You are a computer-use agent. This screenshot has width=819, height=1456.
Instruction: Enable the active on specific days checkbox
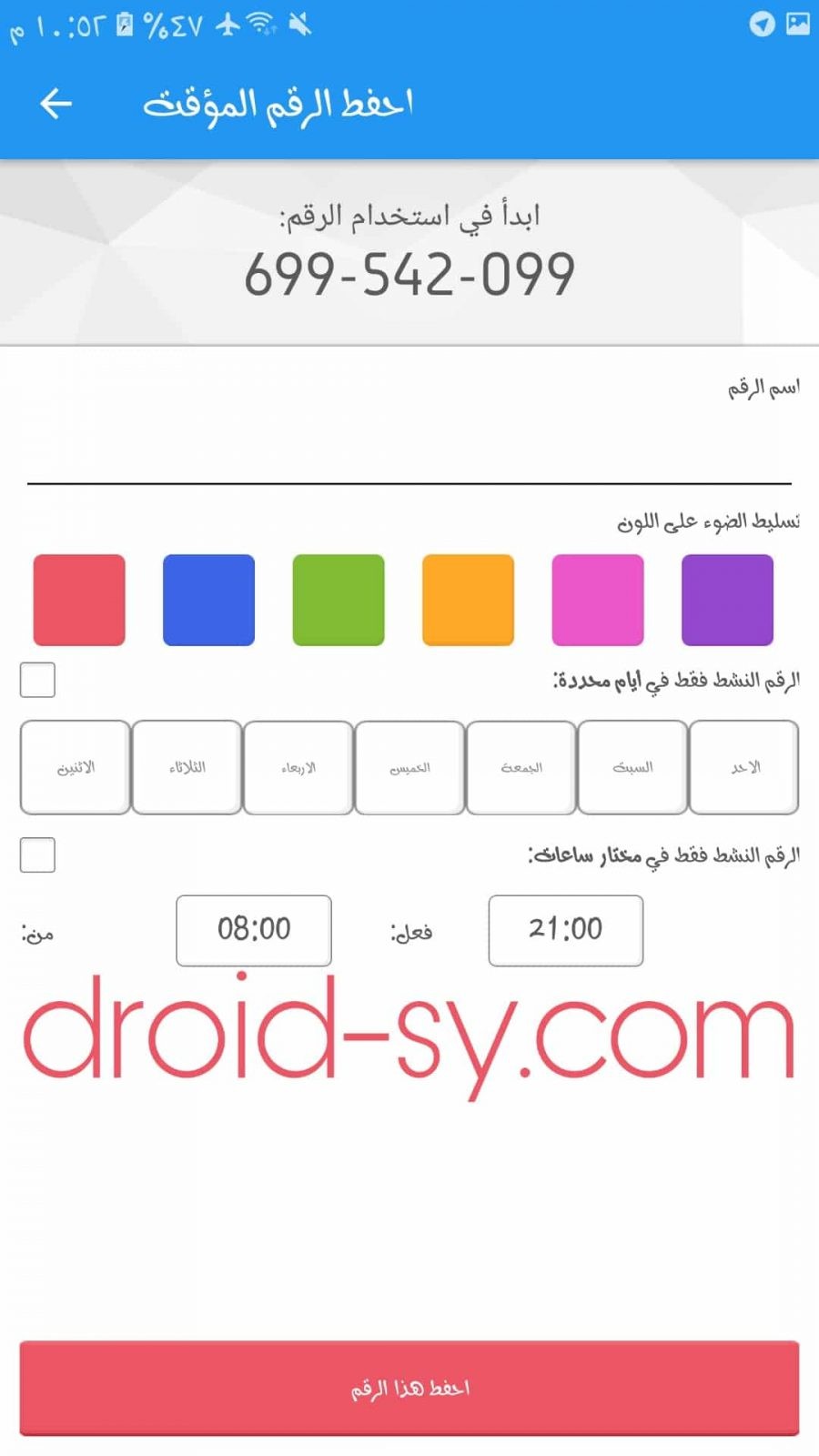37,680
